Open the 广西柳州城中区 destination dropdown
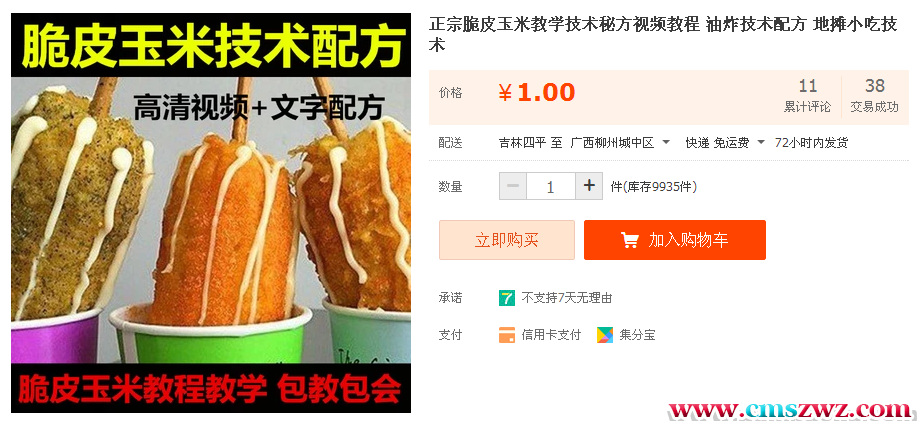 pos(619,143)
